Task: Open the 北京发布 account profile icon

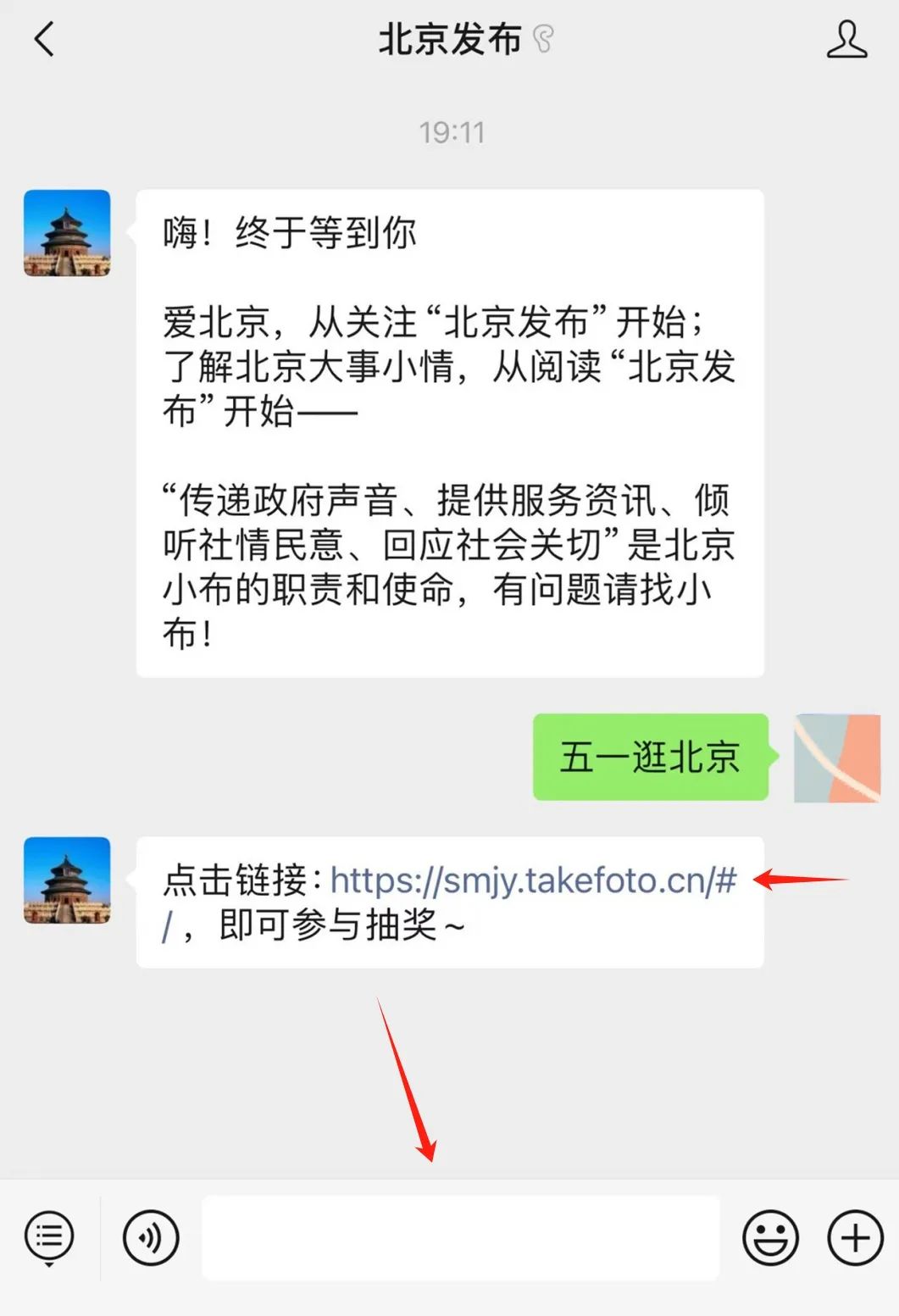Action: pos(846,40)
